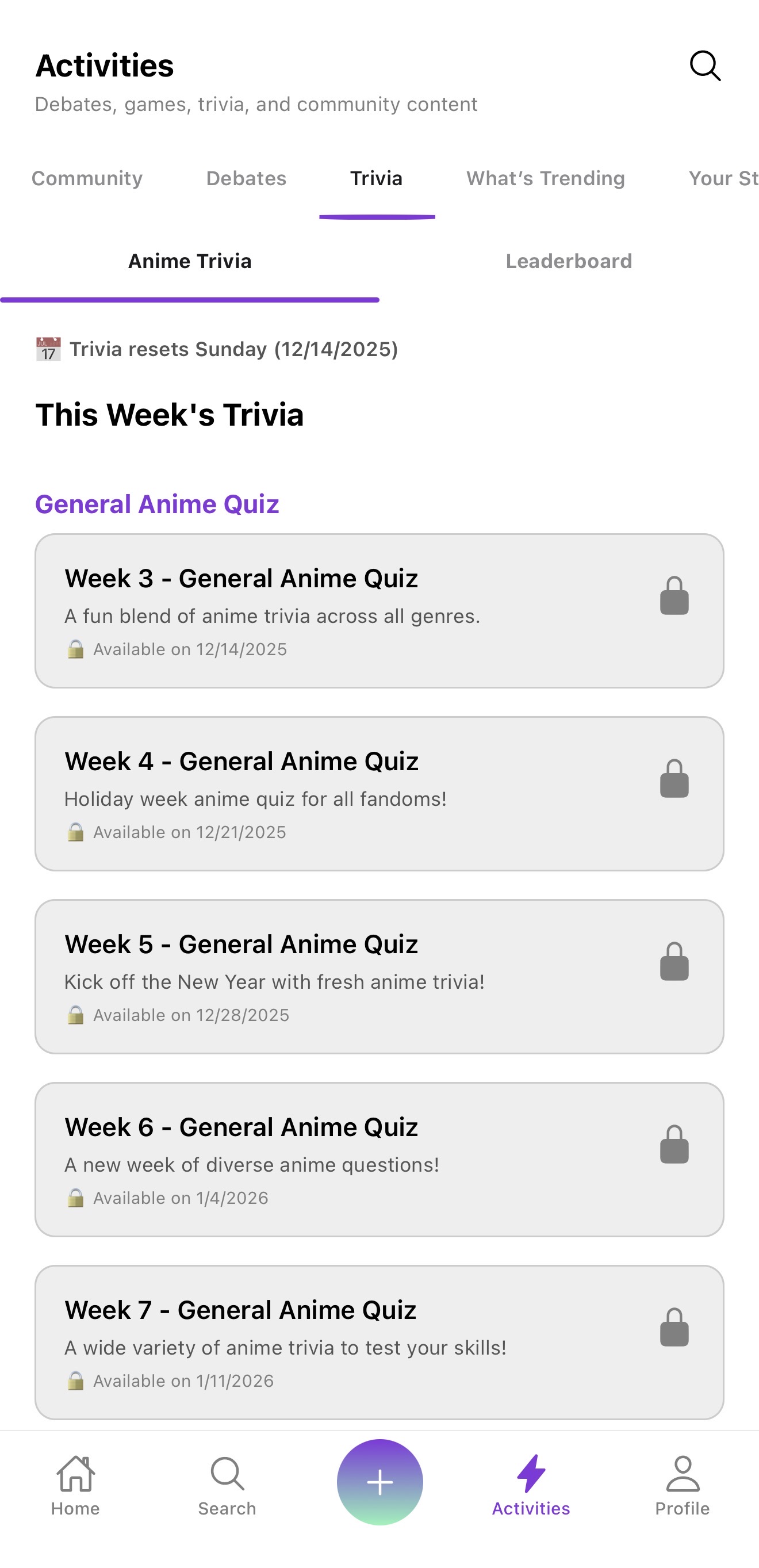Viewport: 759px width, 1568px height.
Task: Open the Debates tab
Action: (246, 178)
